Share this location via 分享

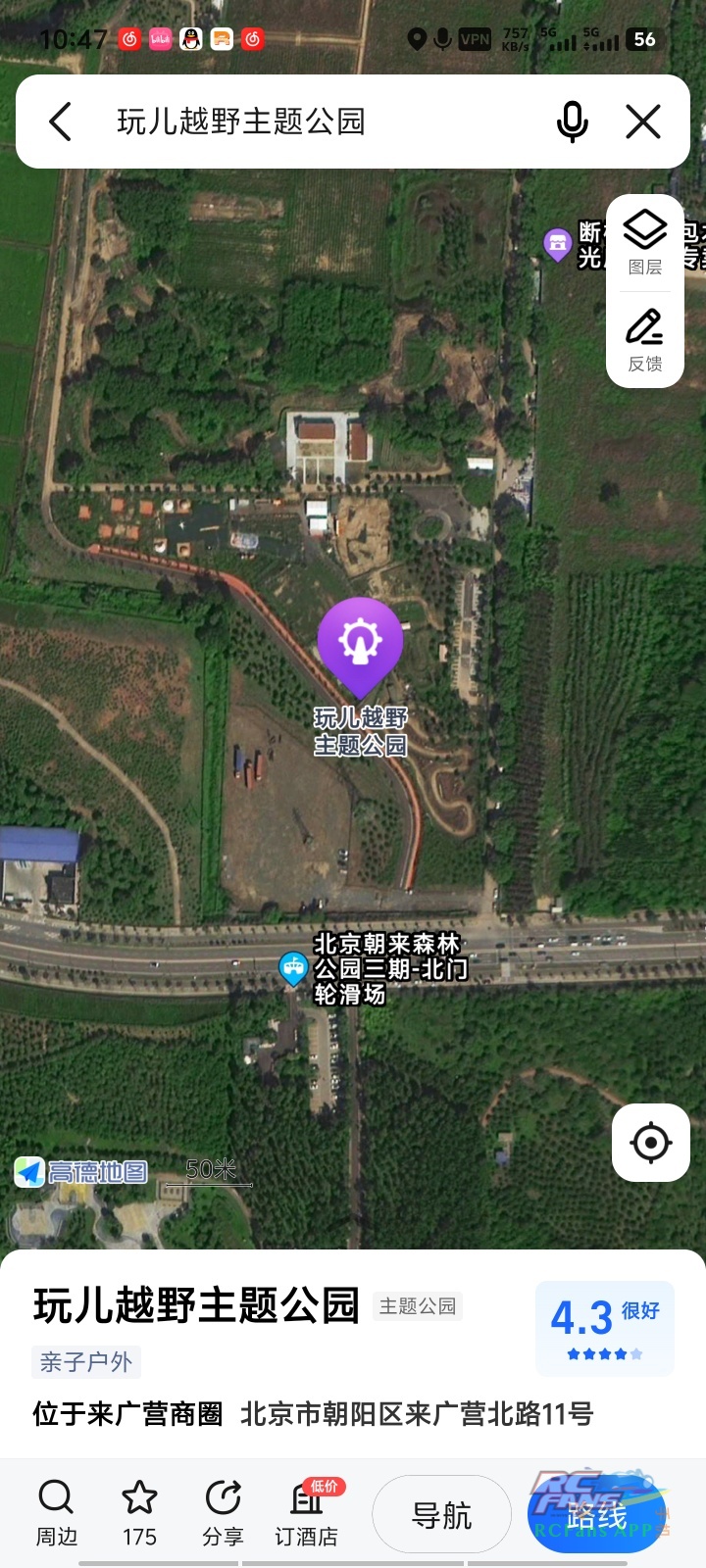(x=224, y=1514)
